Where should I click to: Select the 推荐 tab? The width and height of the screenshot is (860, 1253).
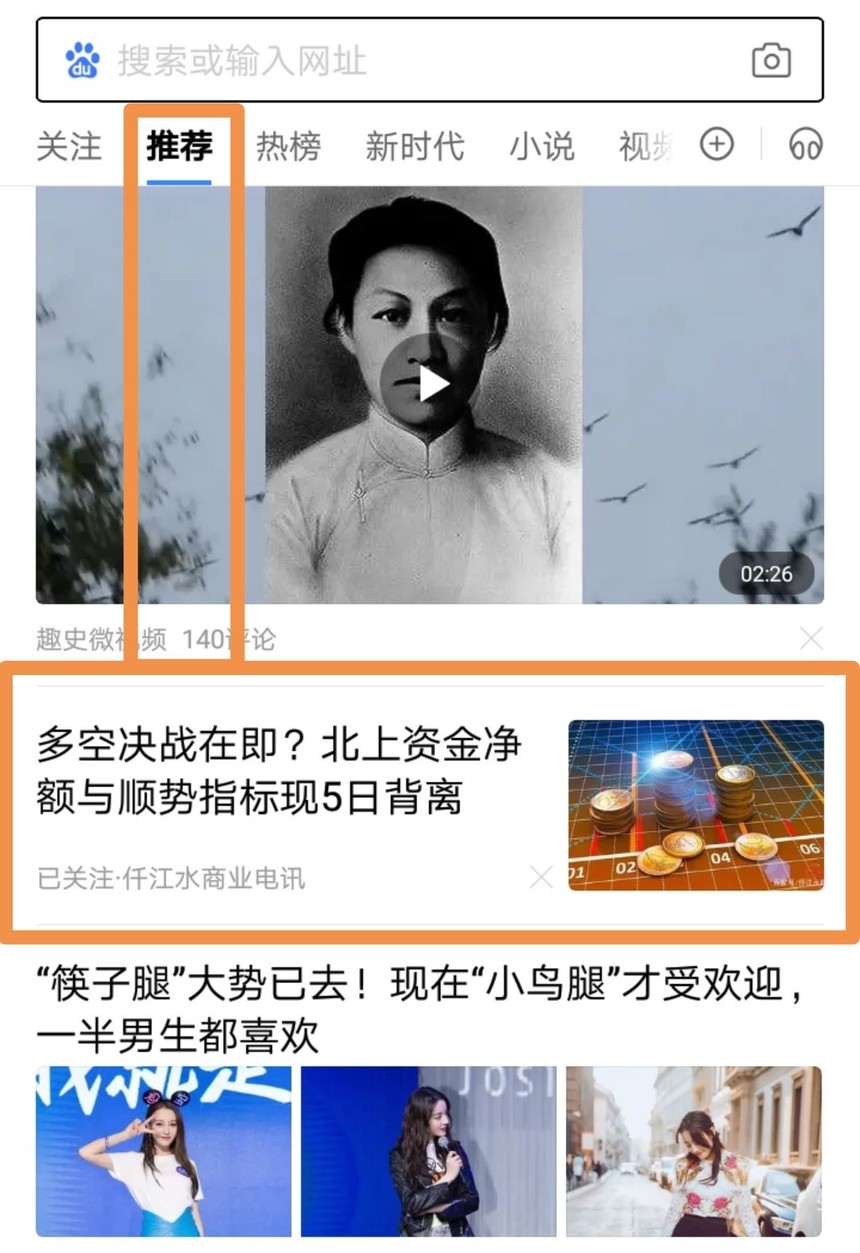(x=180, y=146)
